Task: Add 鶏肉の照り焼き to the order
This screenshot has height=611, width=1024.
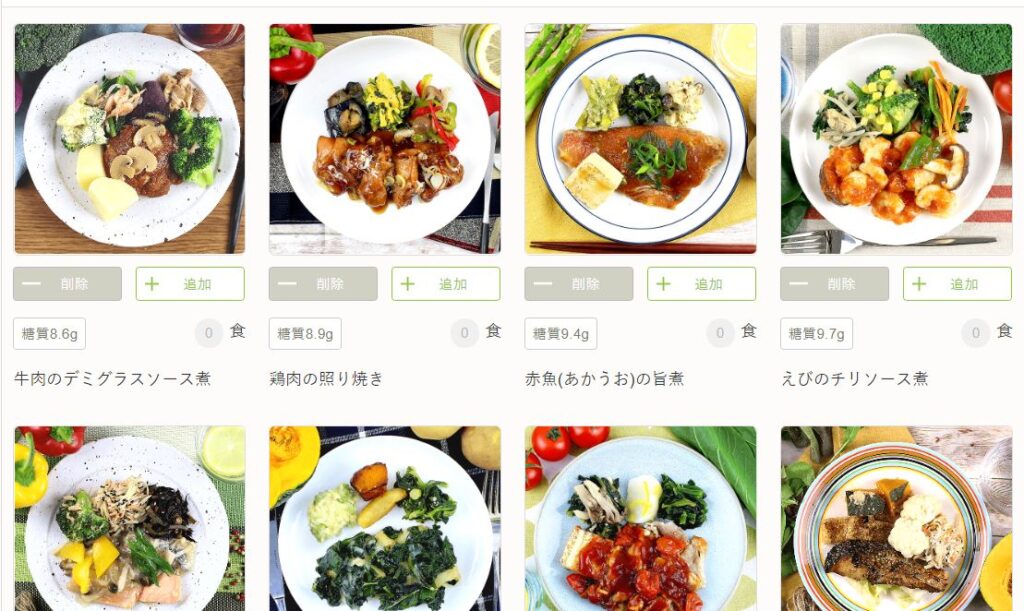Action: (446, 284)
